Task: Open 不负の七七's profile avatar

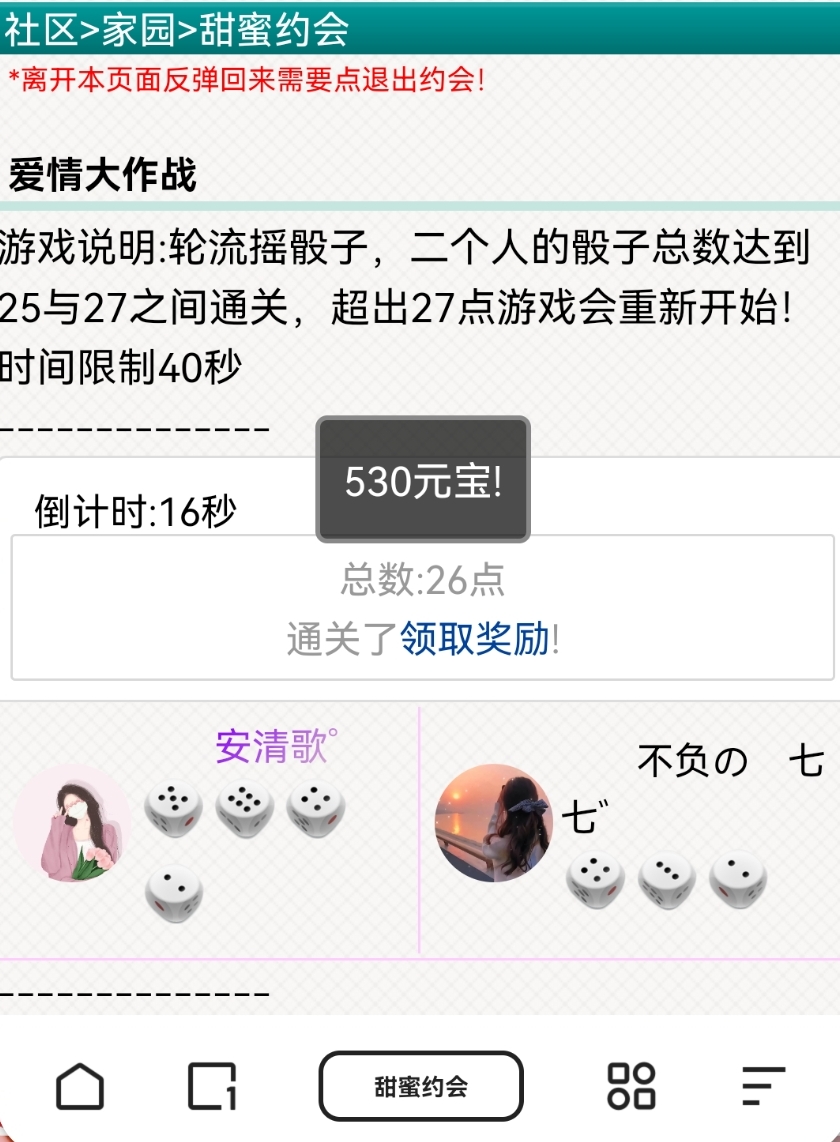Action: 494,823
